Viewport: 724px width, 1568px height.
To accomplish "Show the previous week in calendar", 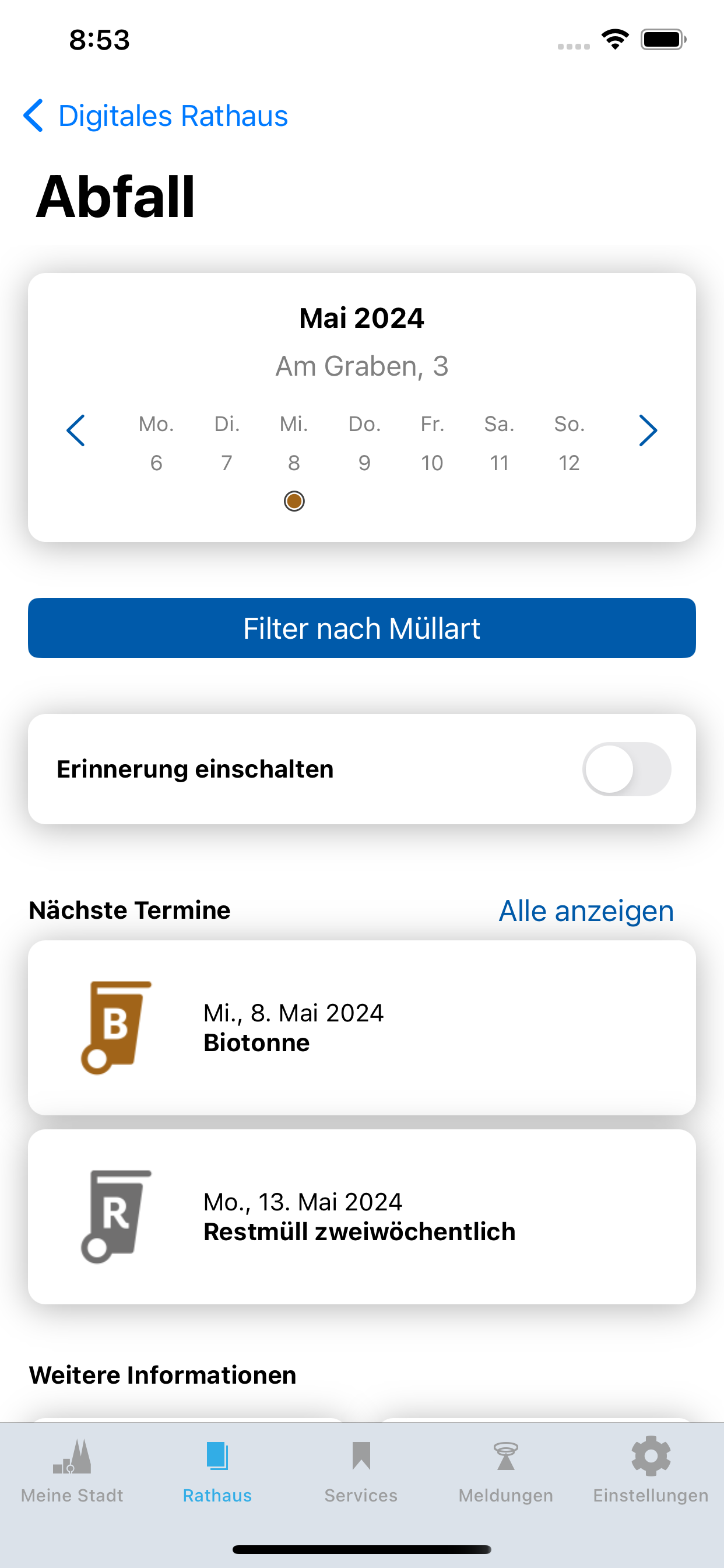I will pos(75,430).
